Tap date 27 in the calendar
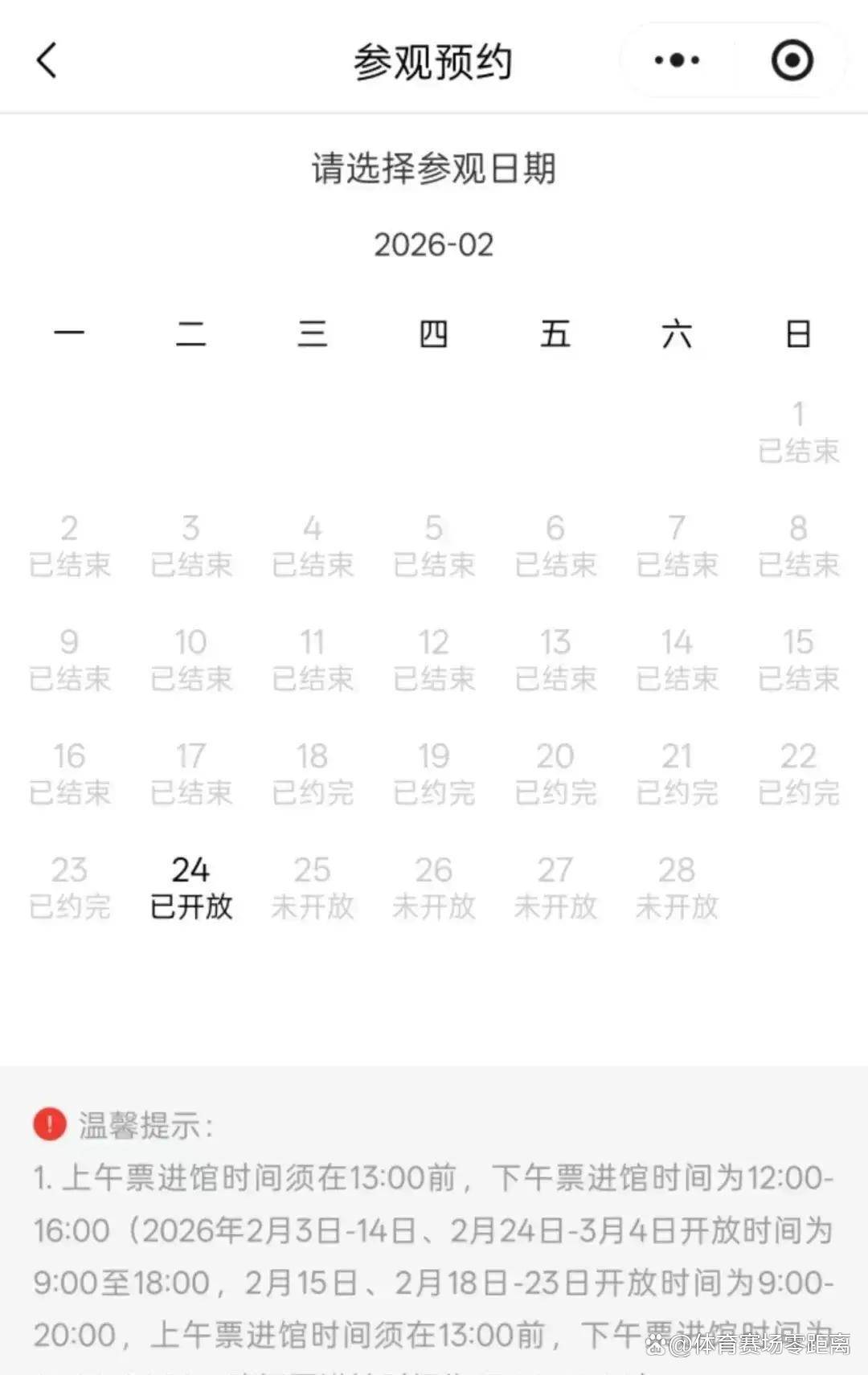The width and height of the screenshot is (868, 1375). [555, 887]
